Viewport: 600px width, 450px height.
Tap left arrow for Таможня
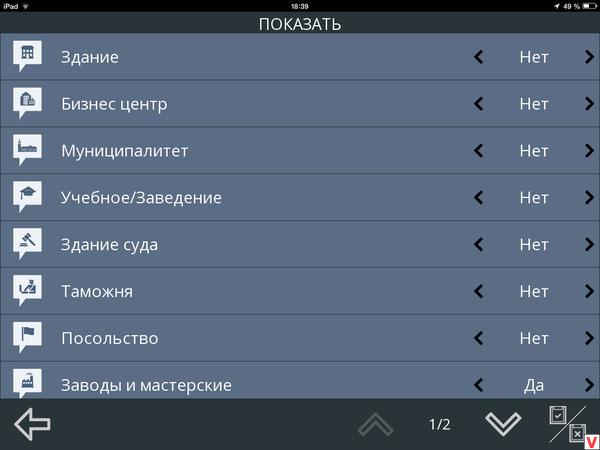pos(478,292)
